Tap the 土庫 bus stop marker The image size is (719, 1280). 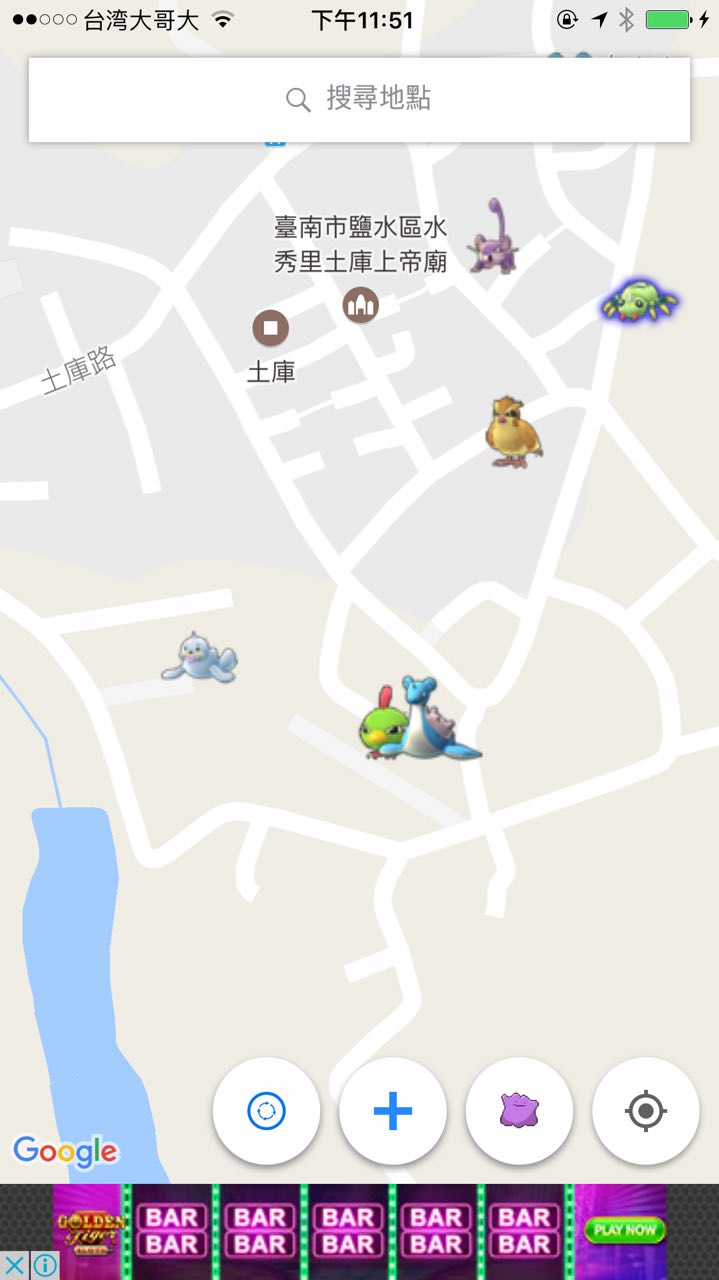[x=270, y=328]
